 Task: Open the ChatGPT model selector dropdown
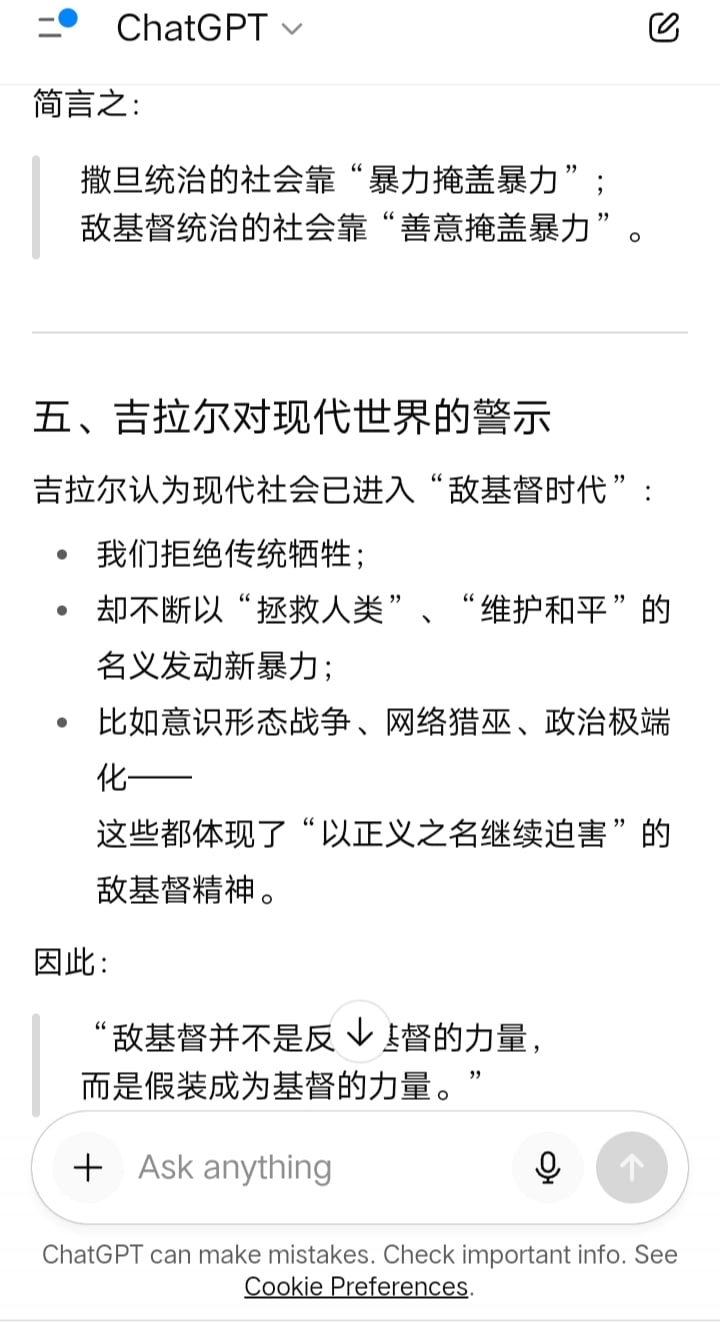(209, 28)
